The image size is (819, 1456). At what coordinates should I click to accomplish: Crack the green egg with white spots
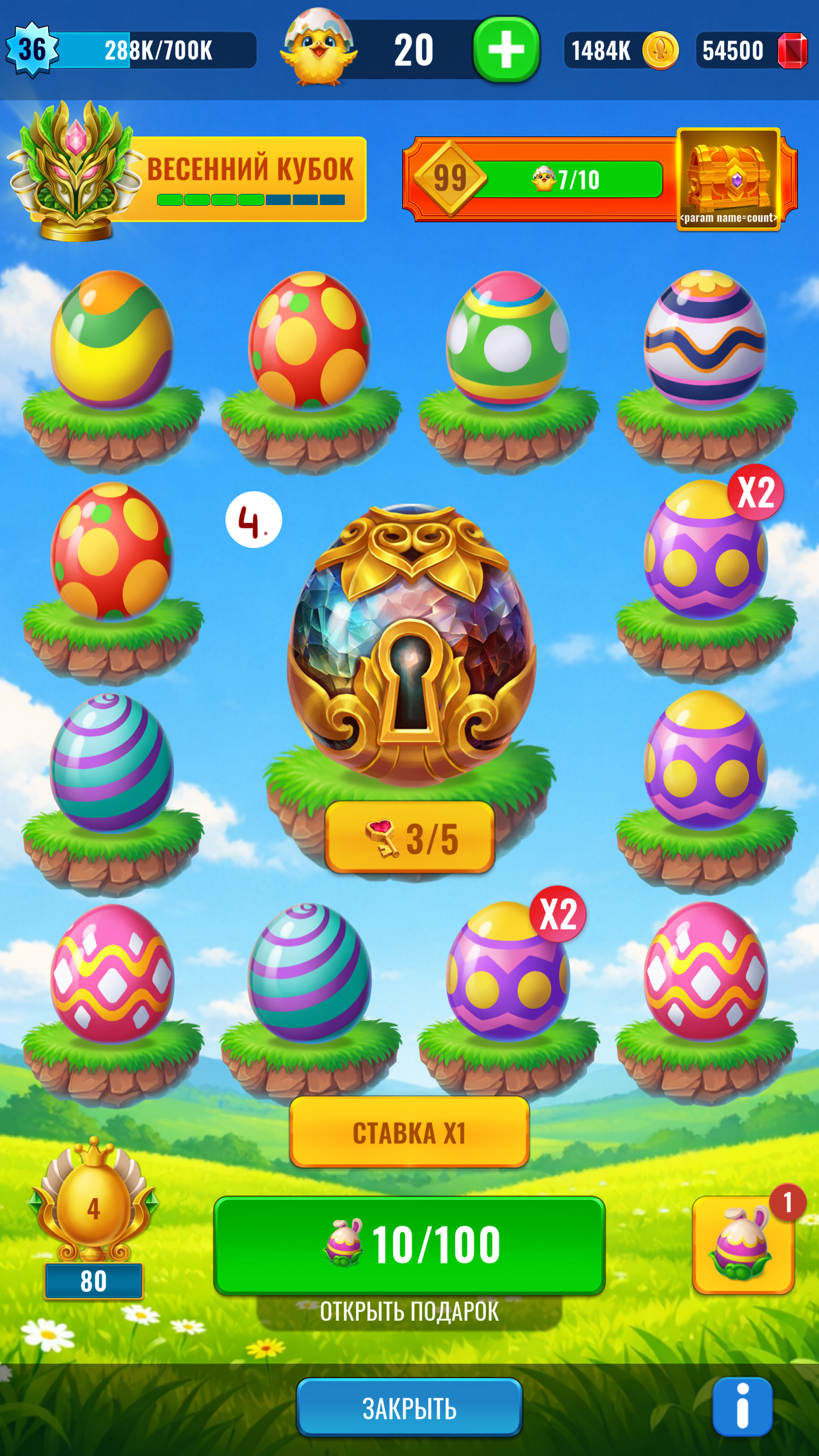(x=507, y=341)
